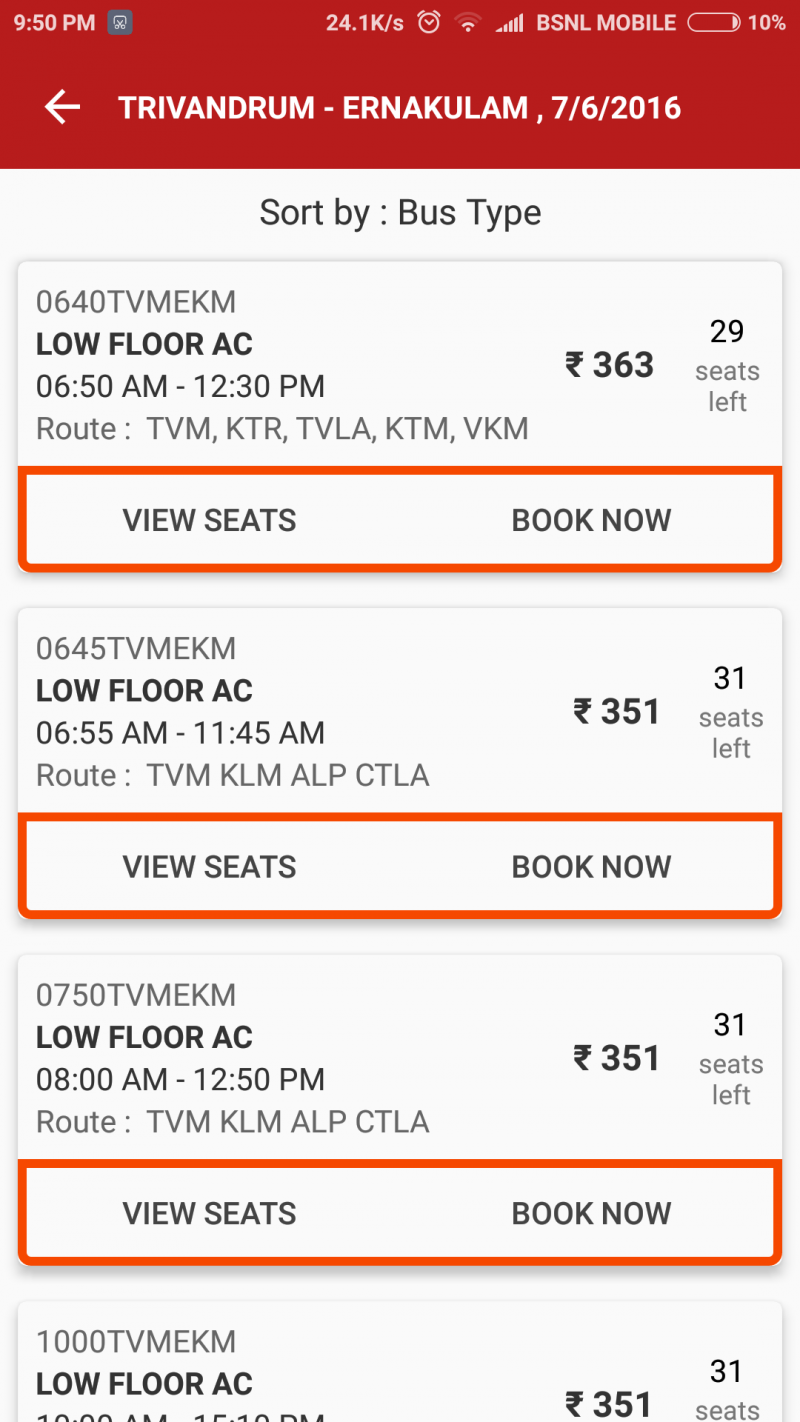Go back using the header arrow
800x1422 pixels.
click(62, 107)
